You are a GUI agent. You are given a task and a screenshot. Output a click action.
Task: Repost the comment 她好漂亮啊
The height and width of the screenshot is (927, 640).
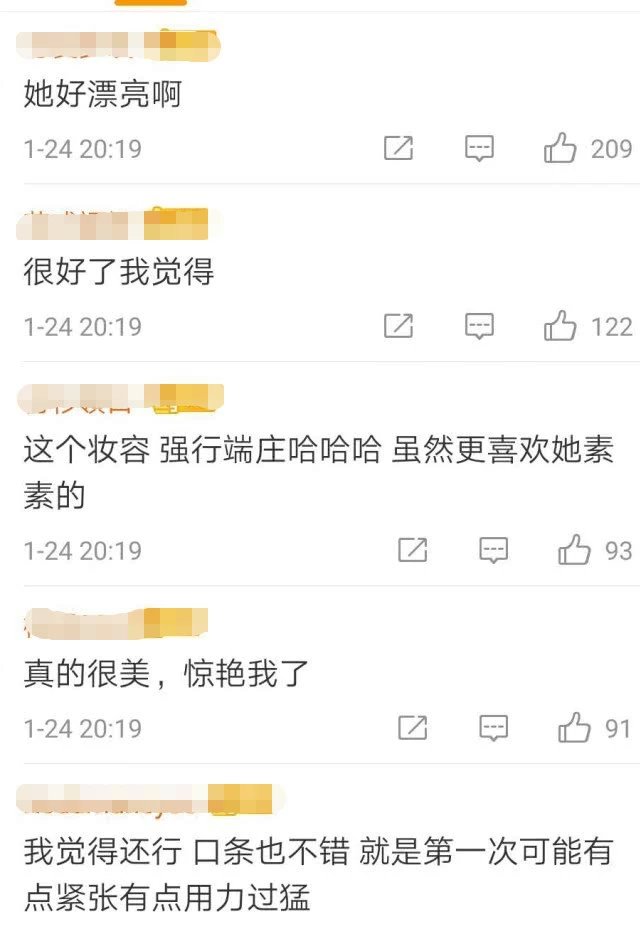point(398,149)
